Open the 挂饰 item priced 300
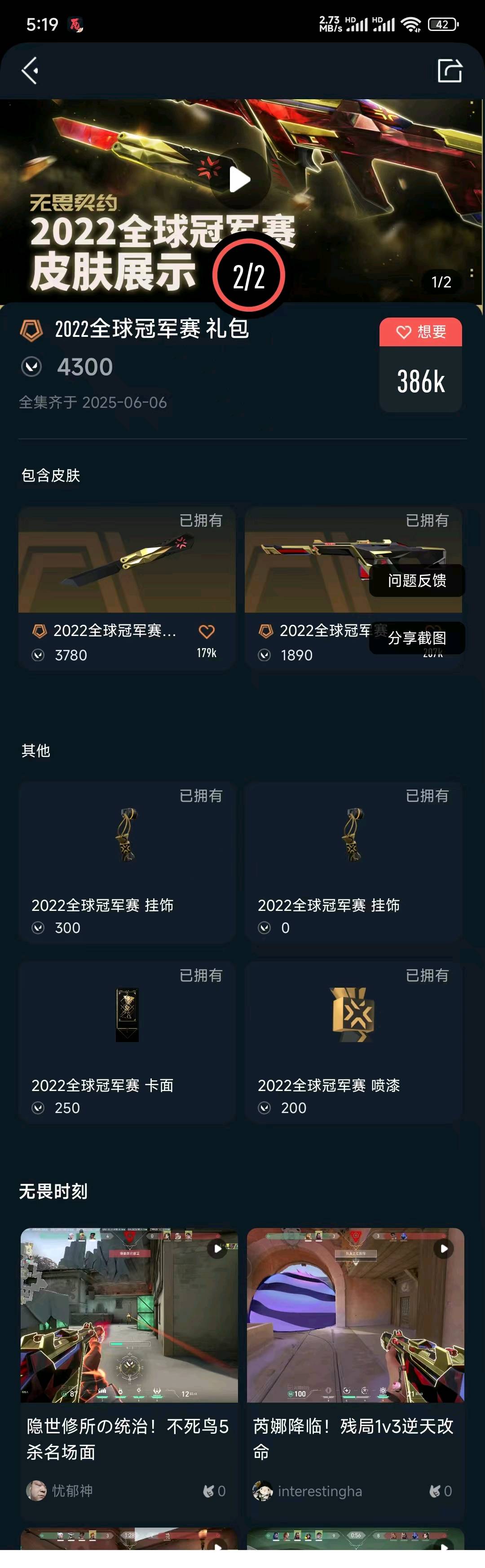The height and width of the screenshot is (1568, 485). (127, 861)
